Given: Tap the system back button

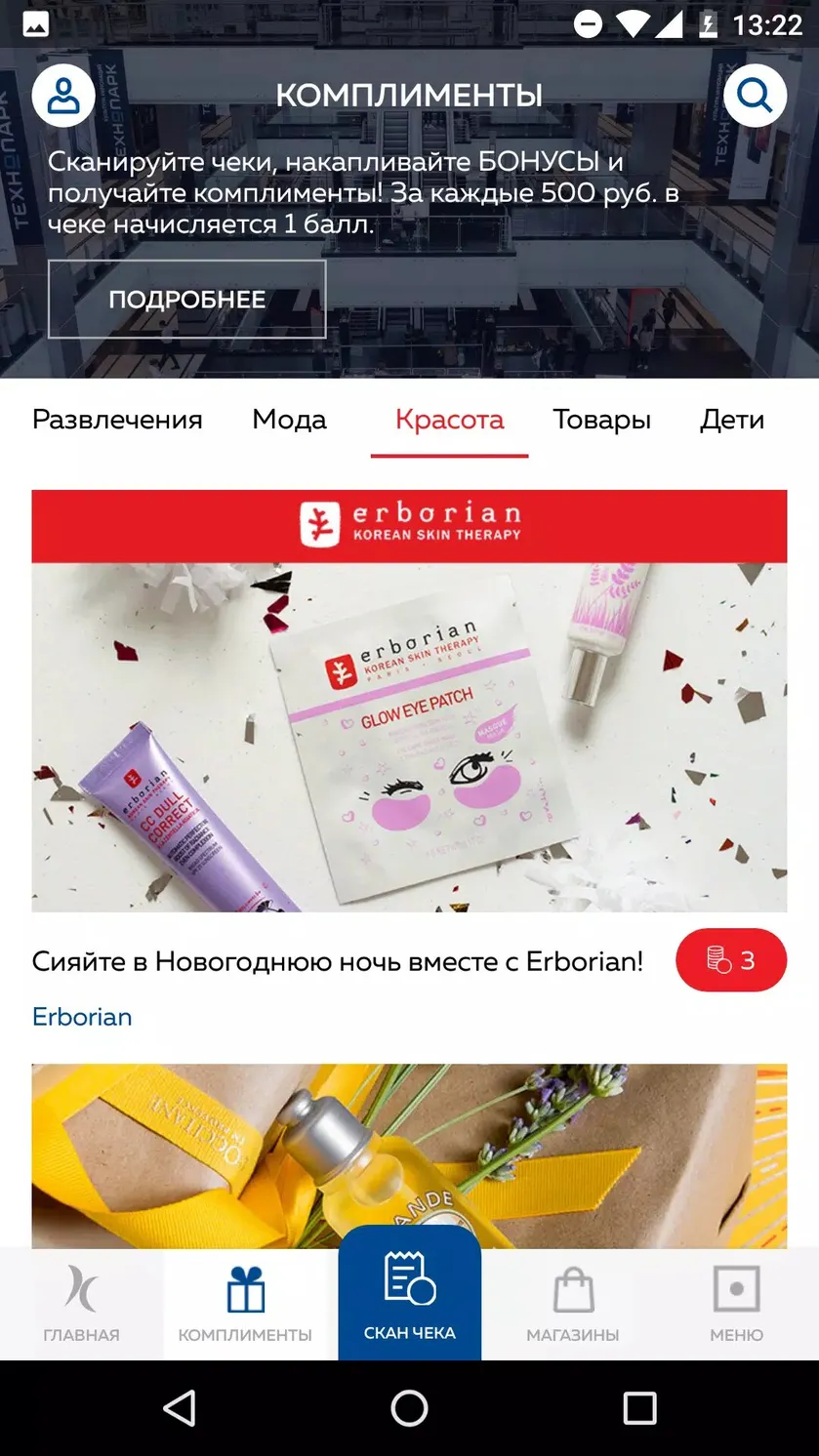Looking at the screenshot, I should tap(180, 1408).
